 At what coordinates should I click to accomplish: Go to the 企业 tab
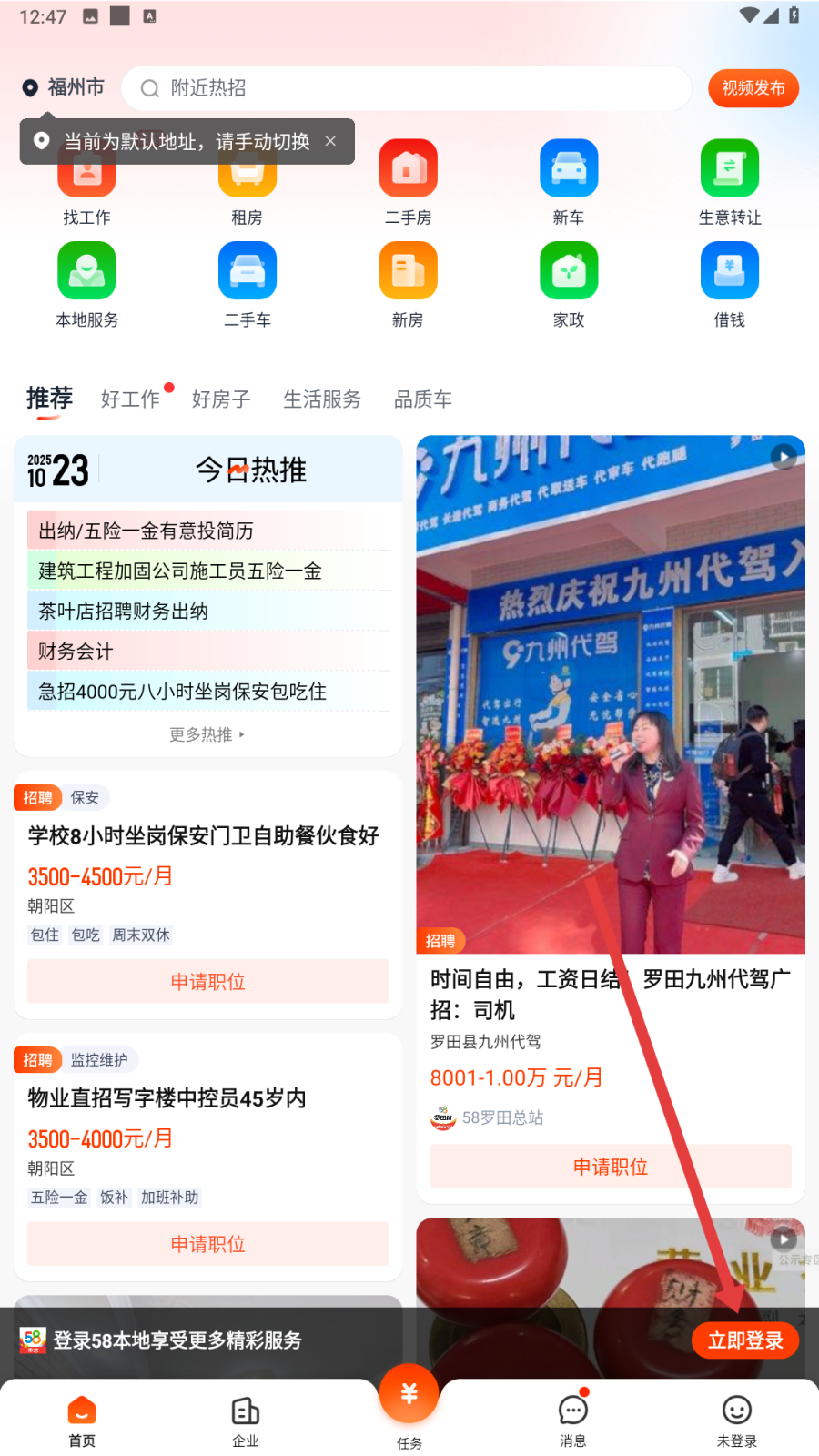(245, 1420)
